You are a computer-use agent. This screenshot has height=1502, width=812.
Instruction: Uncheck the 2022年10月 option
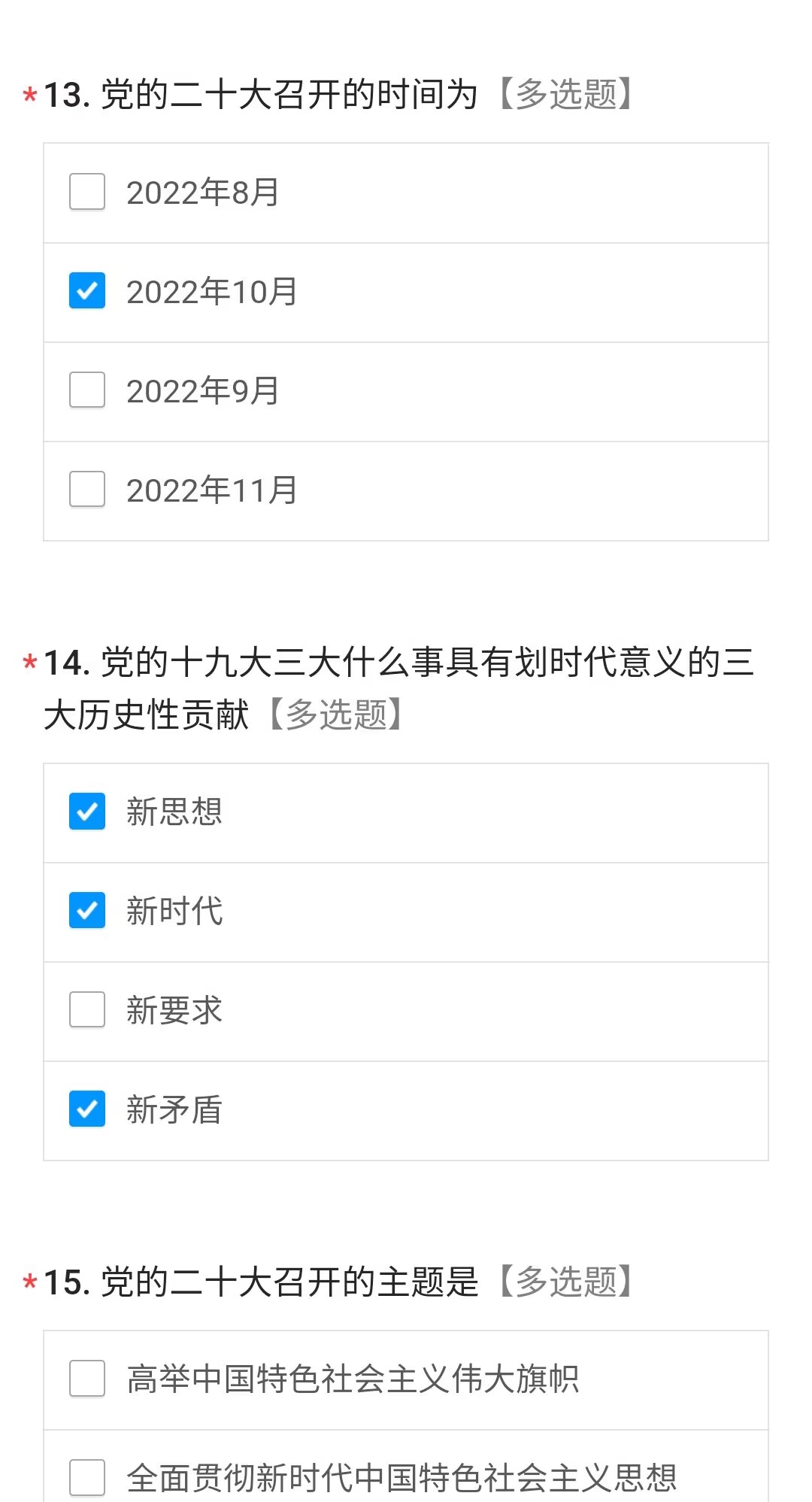click(87, 291)
